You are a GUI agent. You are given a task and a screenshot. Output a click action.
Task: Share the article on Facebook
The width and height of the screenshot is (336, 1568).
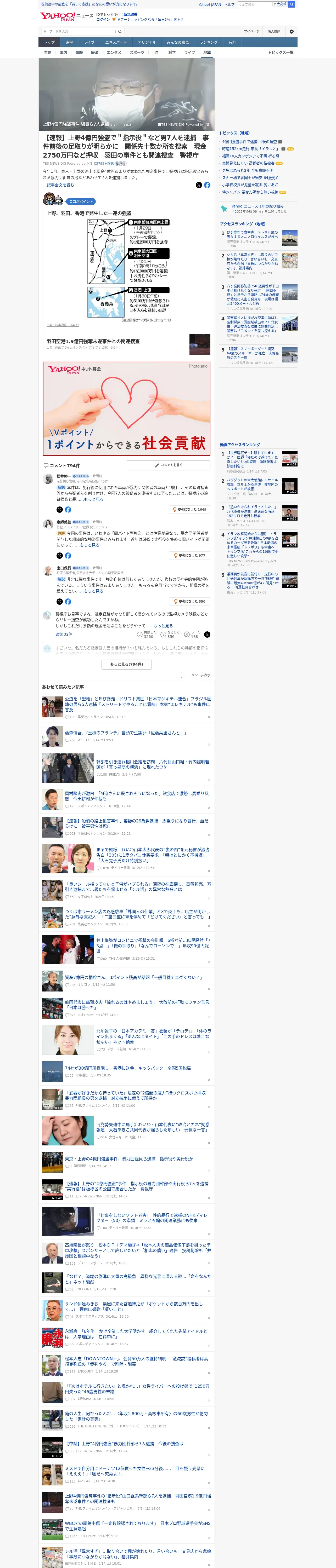click(x=207, y=185)
